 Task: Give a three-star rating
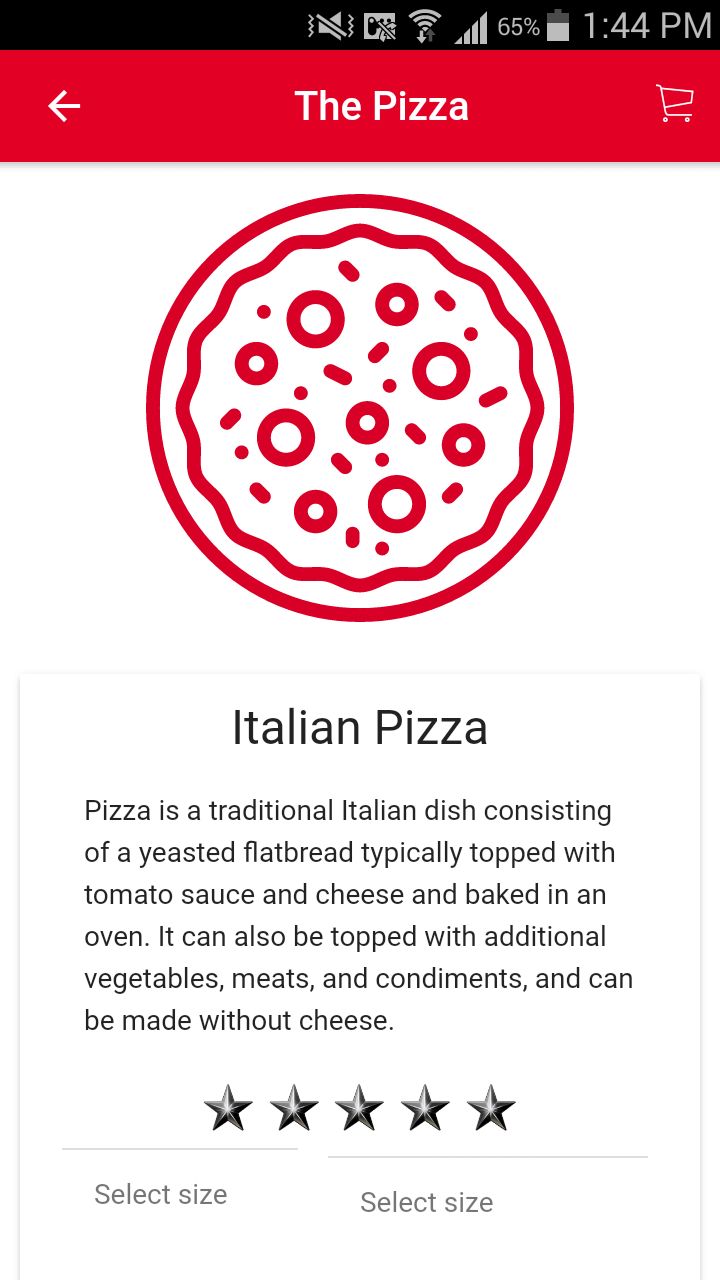click(359, 1108)
